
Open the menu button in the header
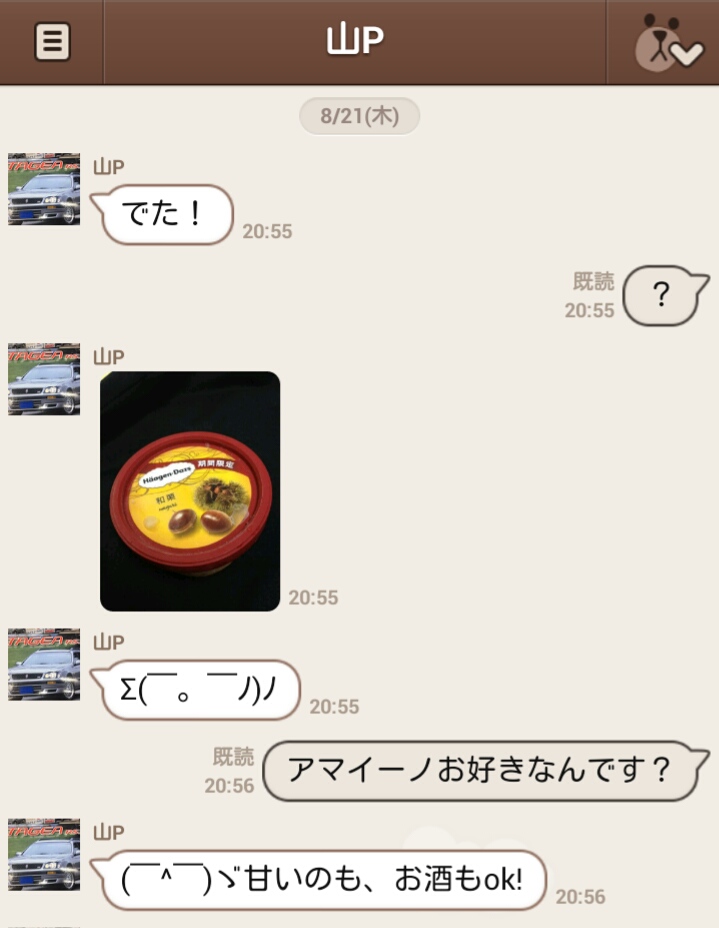click(52, 42)
